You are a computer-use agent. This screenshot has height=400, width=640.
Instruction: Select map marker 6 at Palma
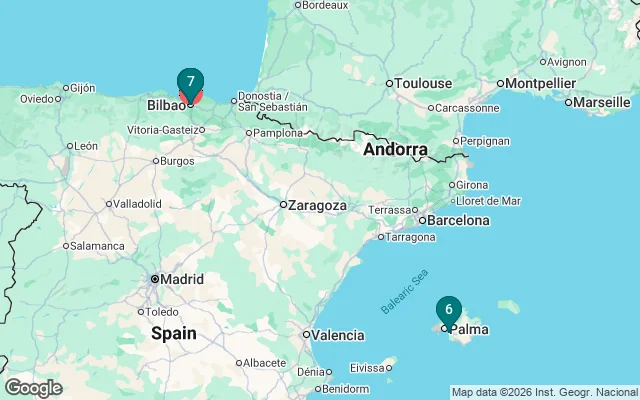coord(449,311)
